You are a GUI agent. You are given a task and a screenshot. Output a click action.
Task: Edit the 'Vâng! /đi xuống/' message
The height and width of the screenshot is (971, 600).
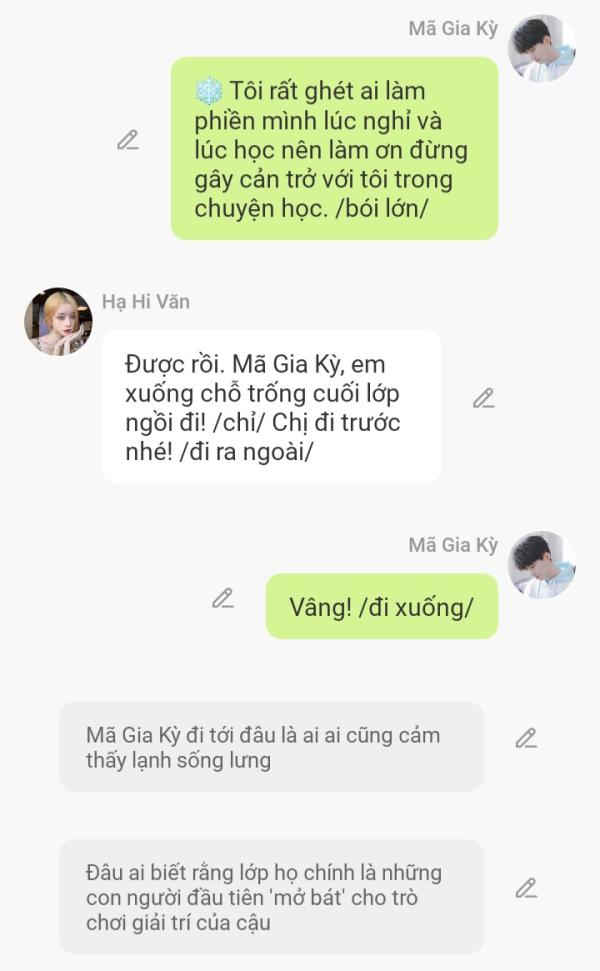223,598
